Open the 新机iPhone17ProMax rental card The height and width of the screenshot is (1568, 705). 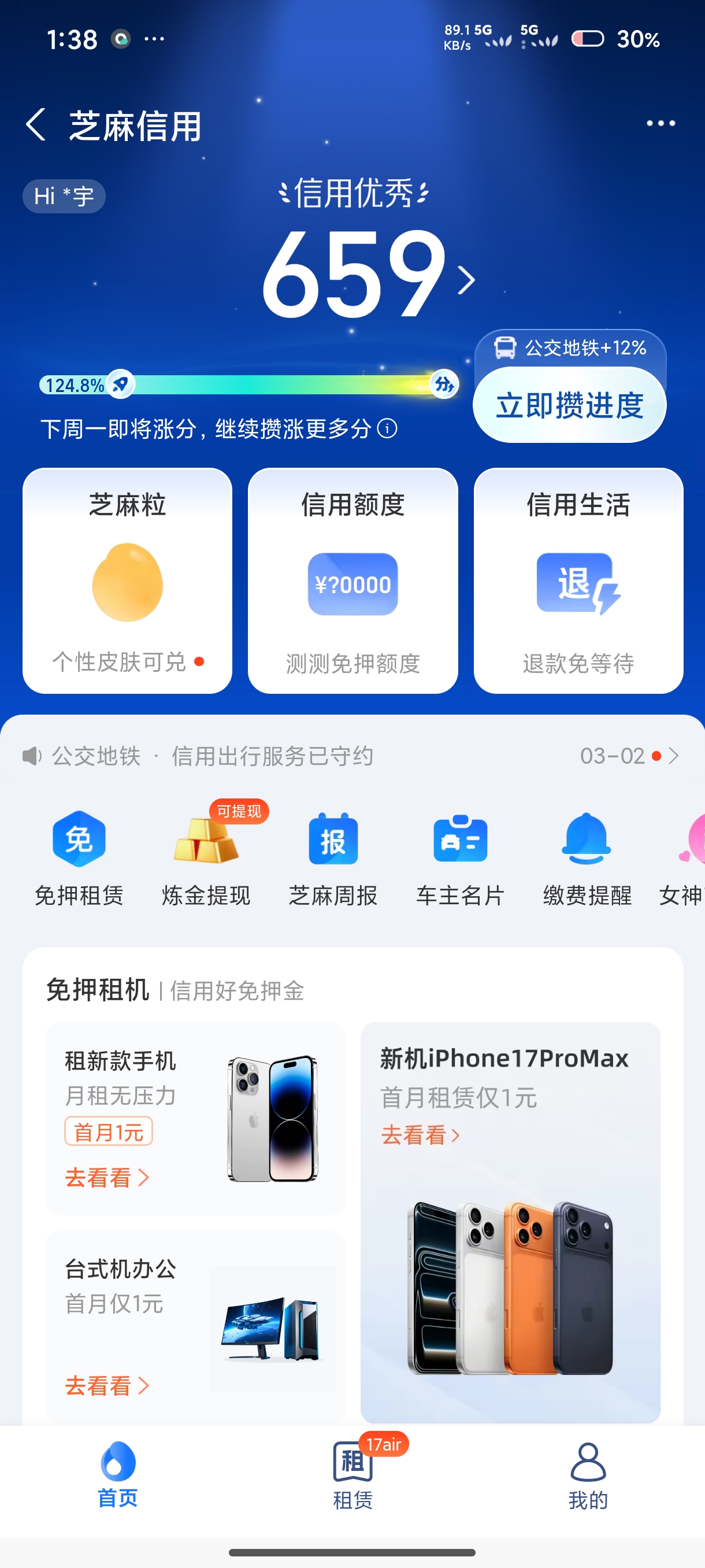click(510, 1222)
